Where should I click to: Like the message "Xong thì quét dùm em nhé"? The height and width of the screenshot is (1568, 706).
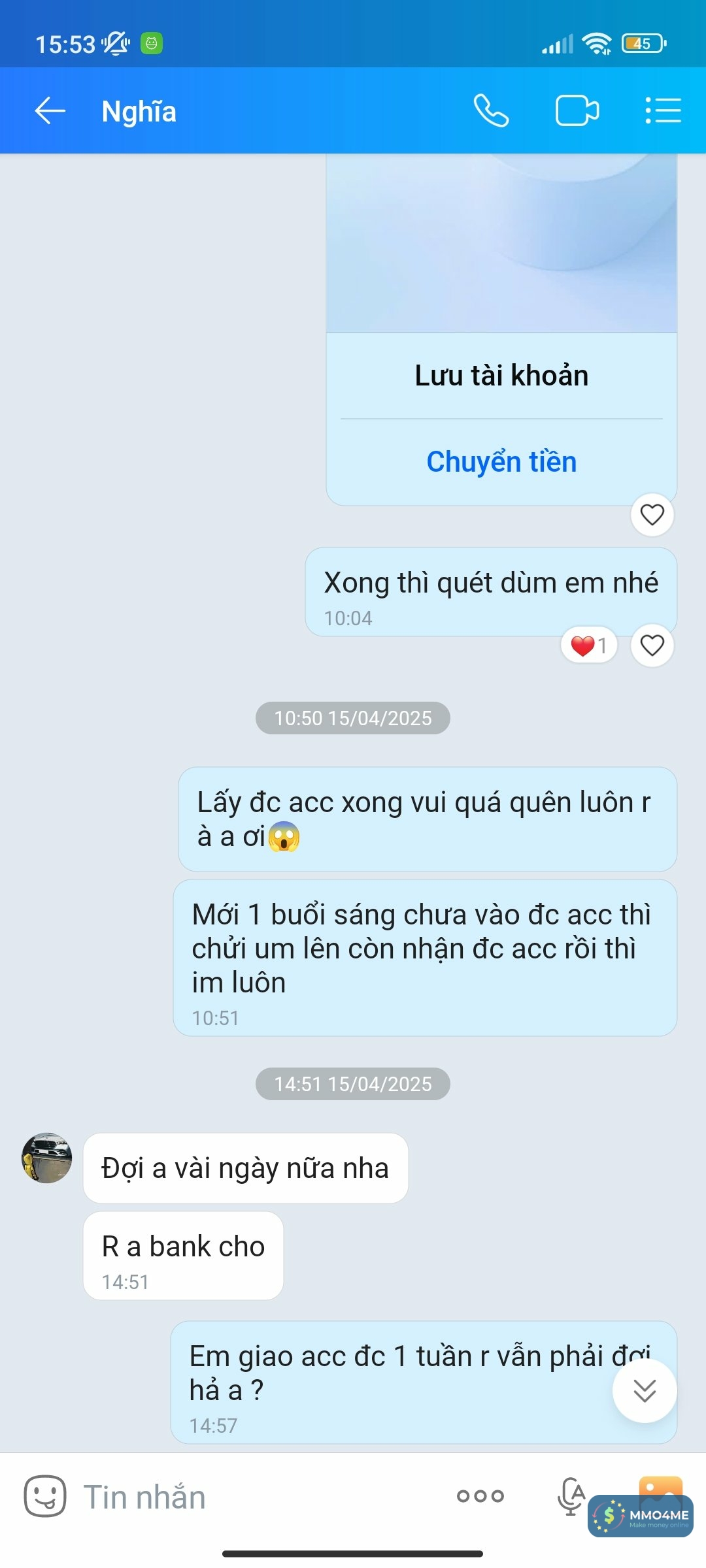[x=652, y=645]
